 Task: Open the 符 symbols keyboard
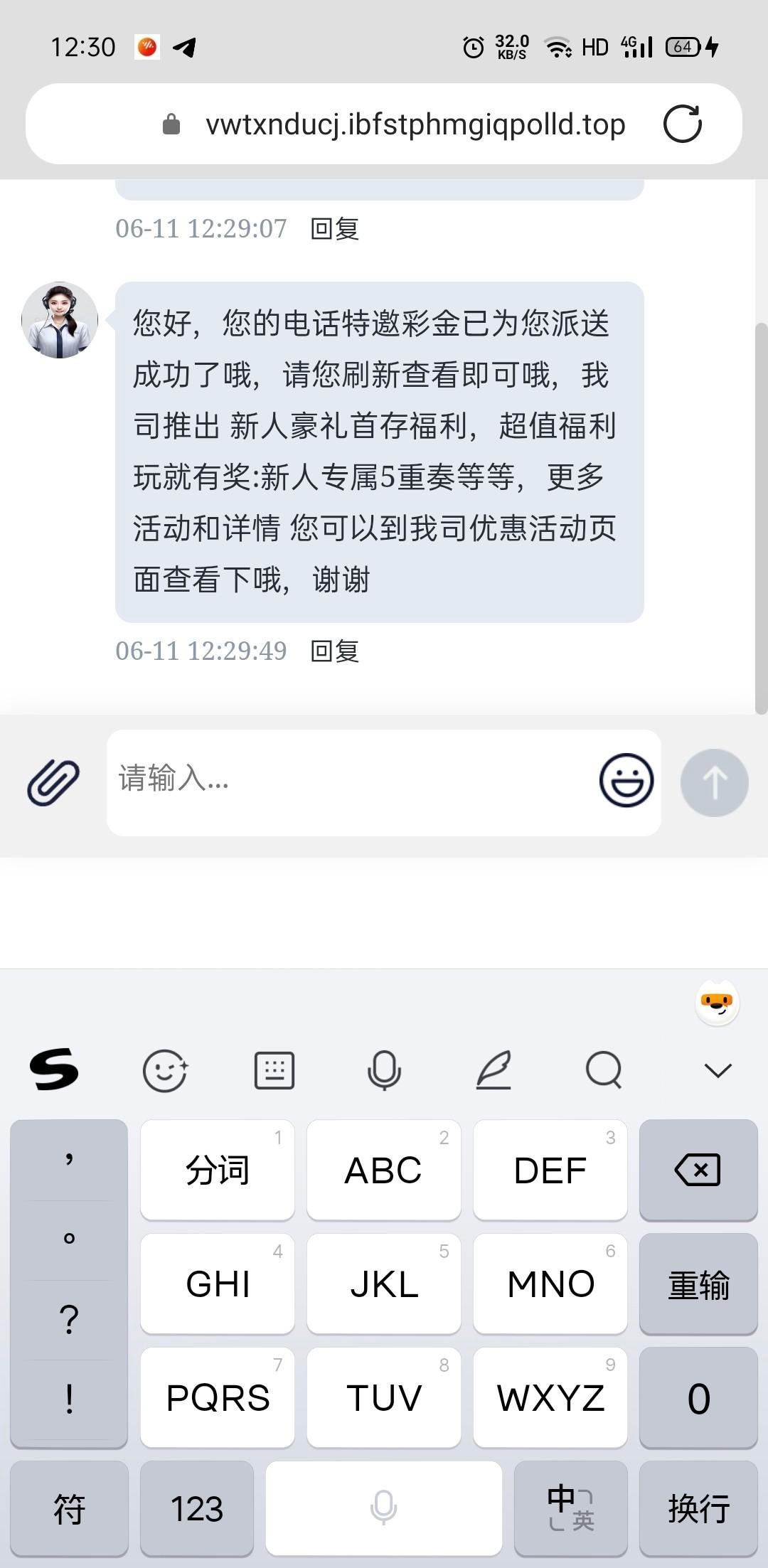69,1509
